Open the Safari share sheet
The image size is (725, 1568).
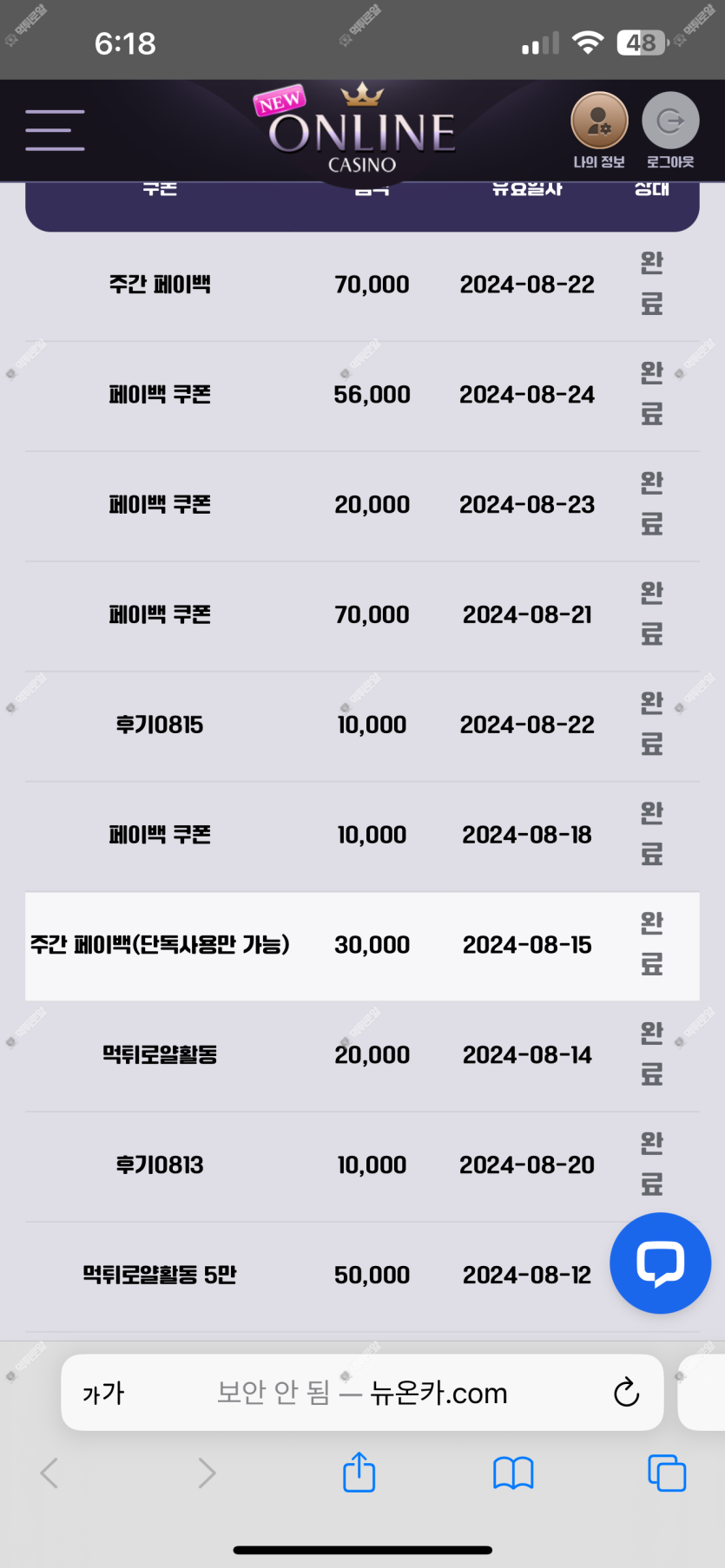359,1472
